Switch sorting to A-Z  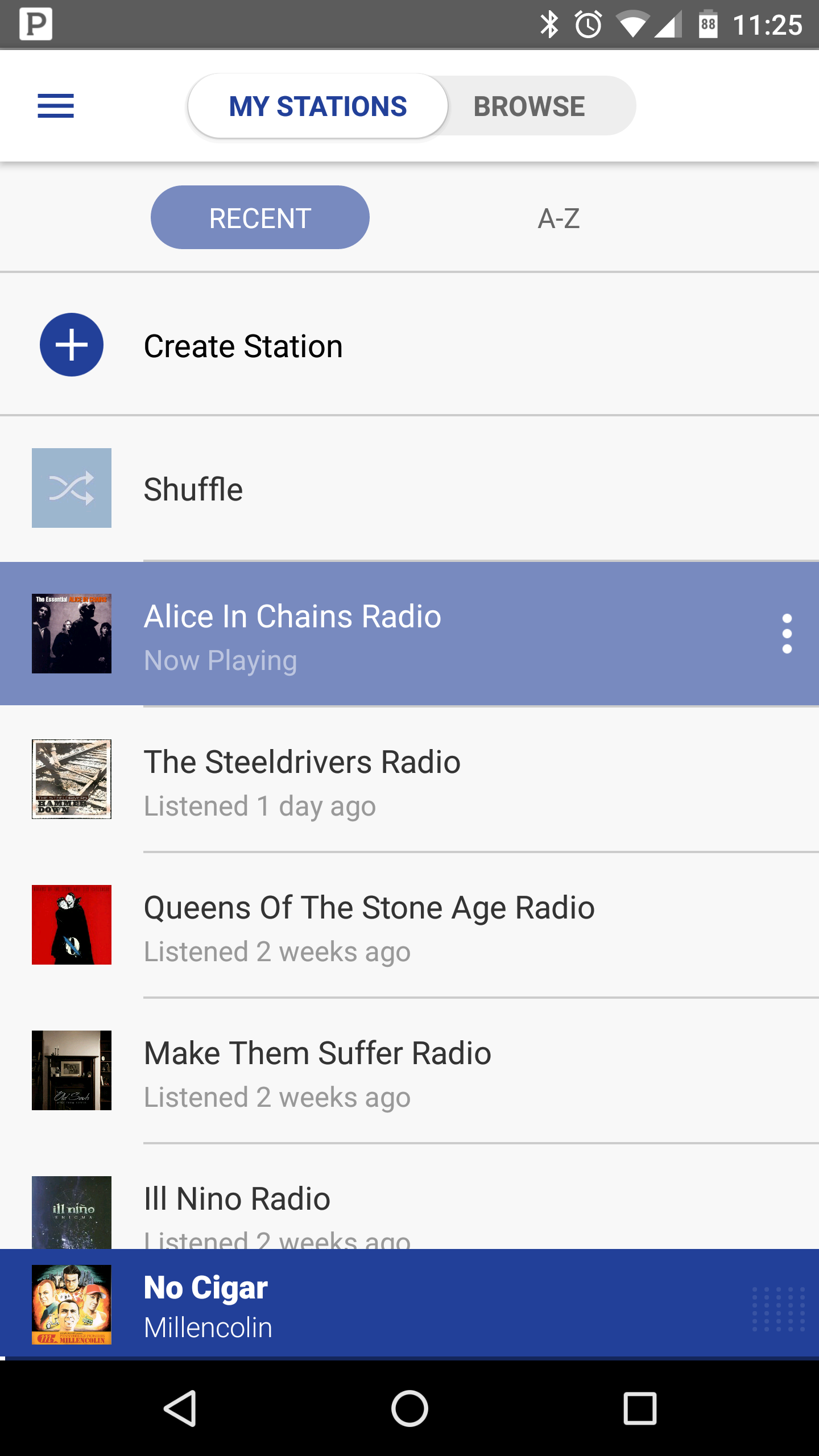(559, 219)
